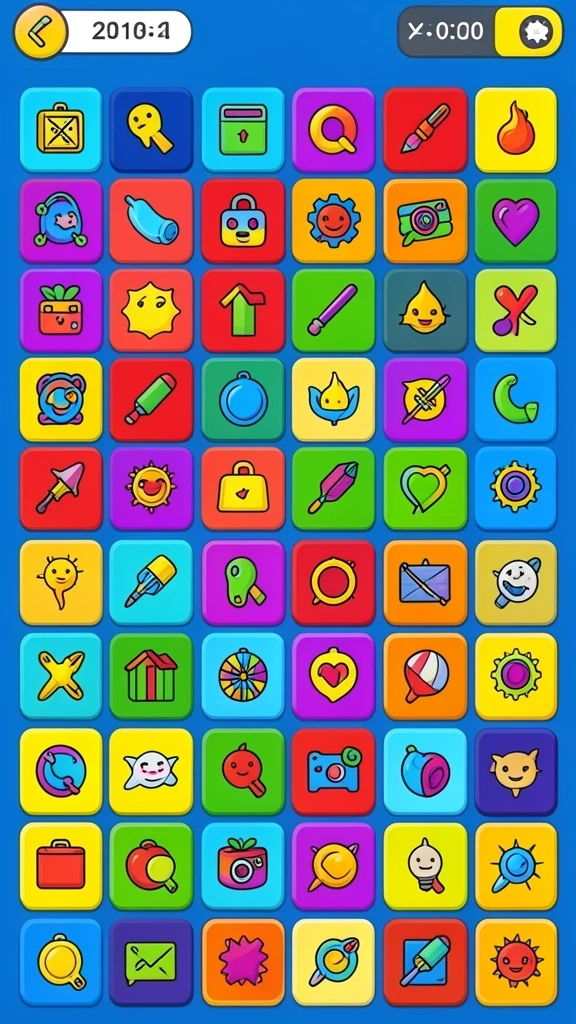This screenshot has width=576, height=1024.
Task: Pick the lightbulb character tile
Action: click(425, 866)
